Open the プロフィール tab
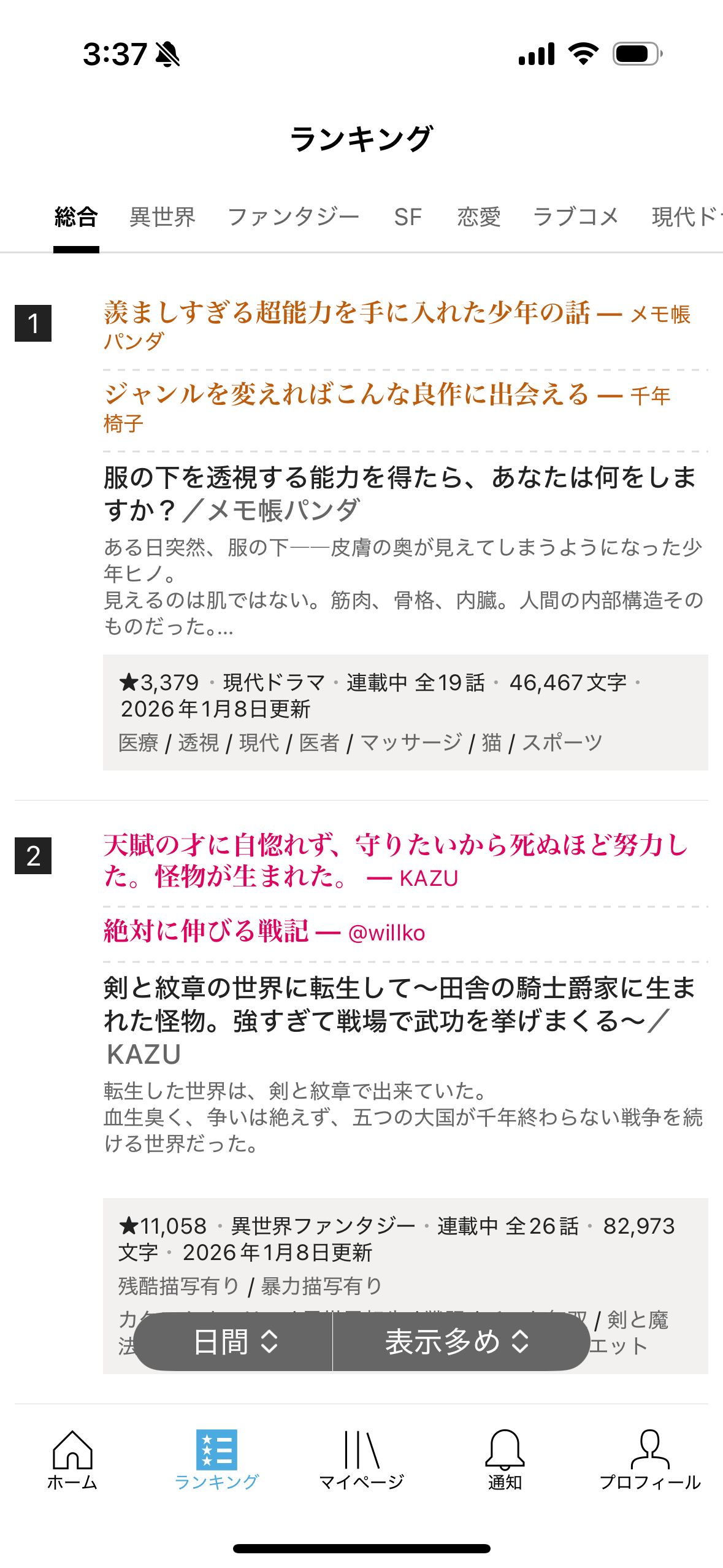 649,1460
